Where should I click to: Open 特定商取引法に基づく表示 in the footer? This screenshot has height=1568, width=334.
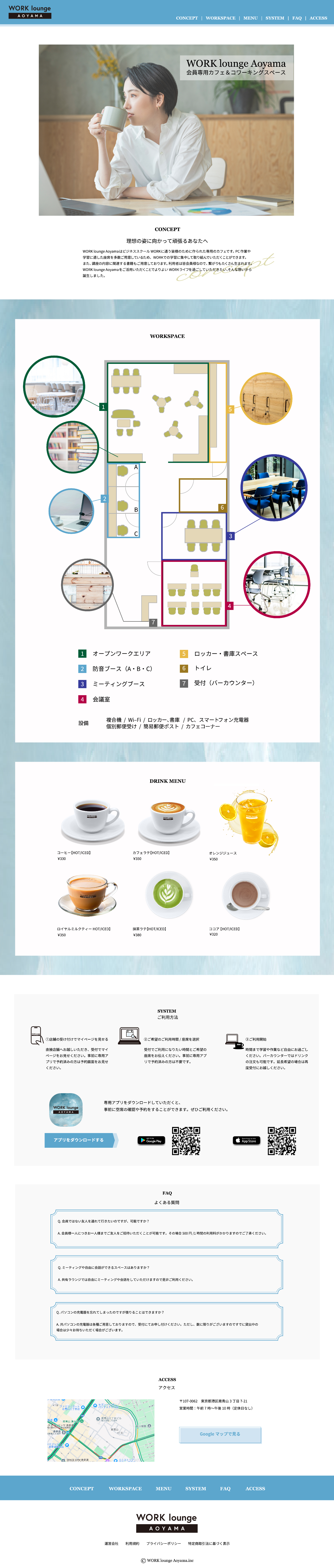(209, 1543)
